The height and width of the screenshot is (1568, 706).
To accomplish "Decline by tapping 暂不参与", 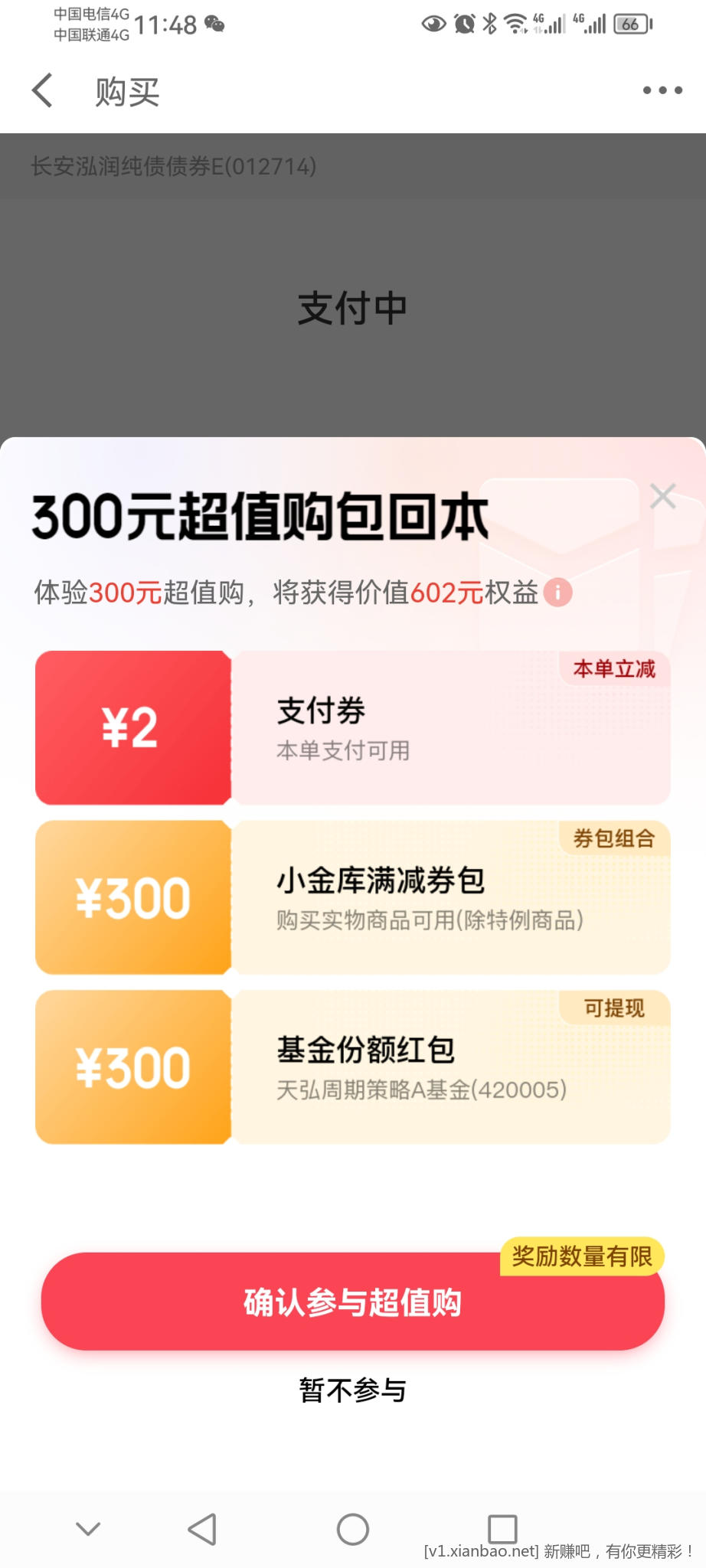I will [x=352, y=1390].
